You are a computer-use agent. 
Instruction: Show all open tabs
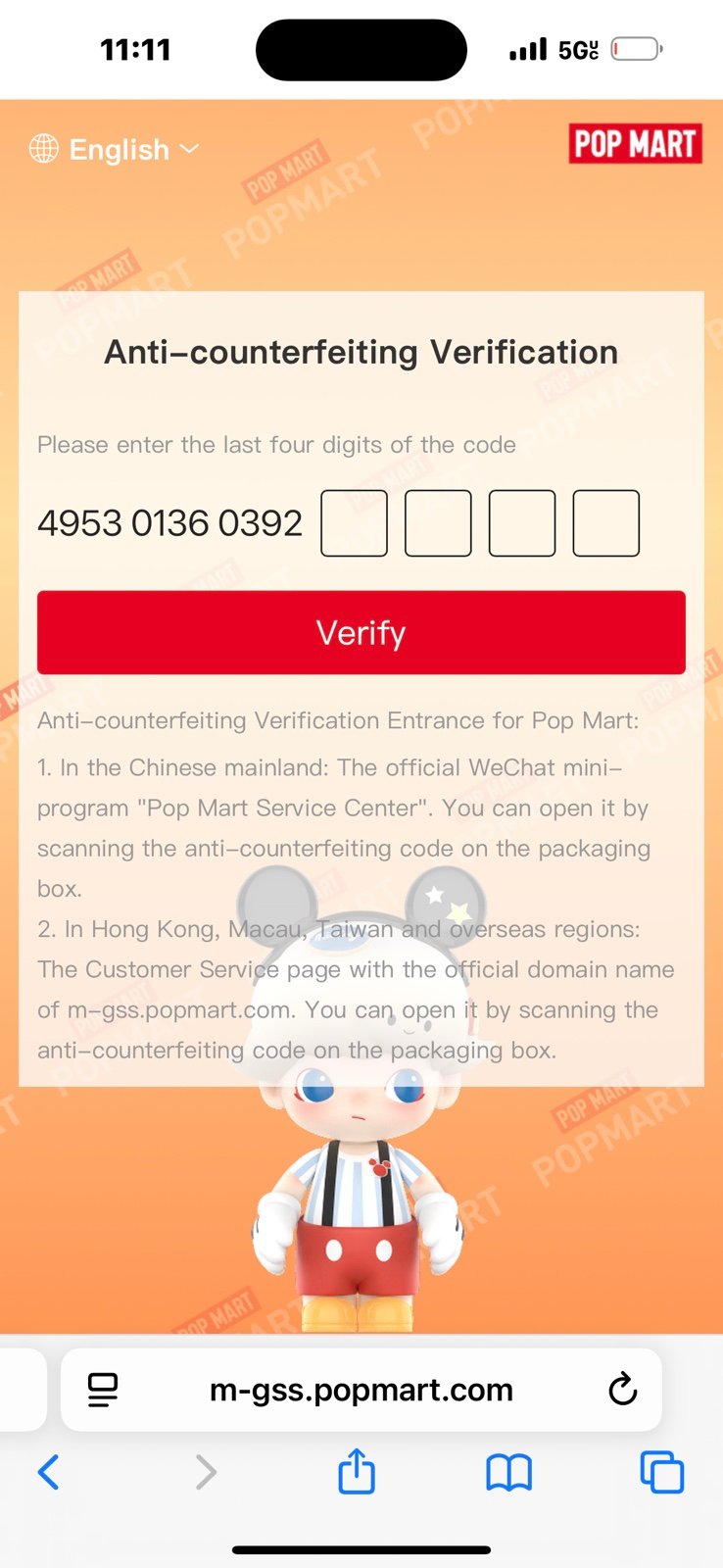point(661,1472)
